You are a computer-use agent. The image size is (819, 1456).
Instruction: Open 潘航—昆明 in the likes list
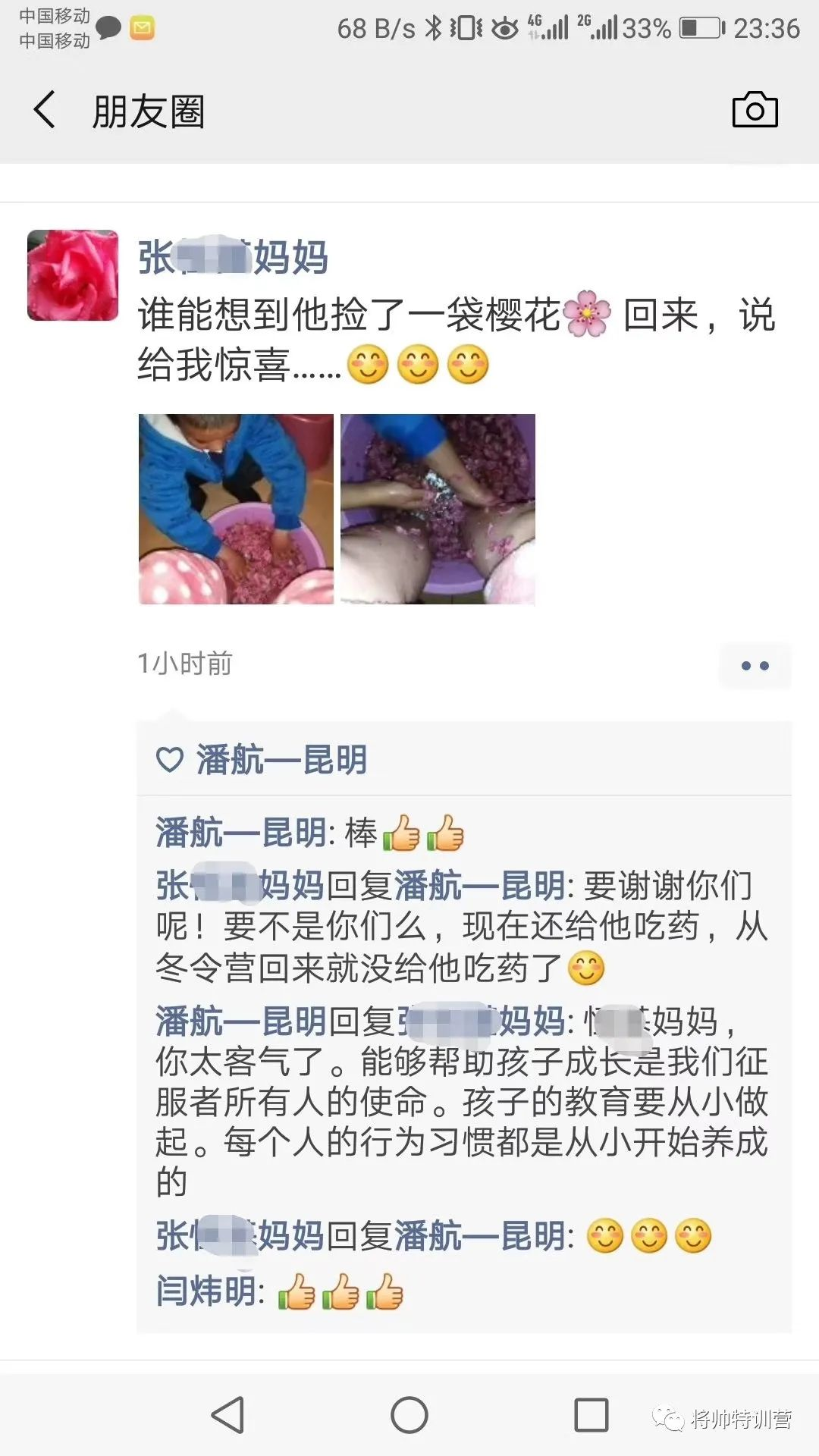281,759
